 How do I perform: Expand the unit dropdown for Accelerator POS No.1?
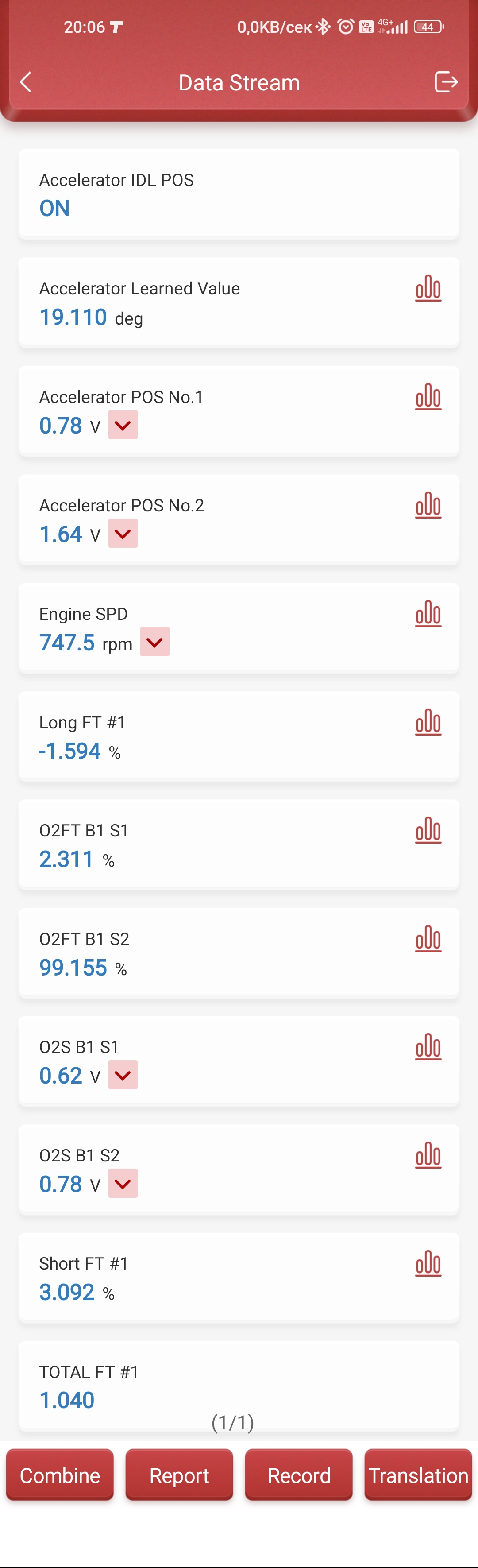click(123, 425)
